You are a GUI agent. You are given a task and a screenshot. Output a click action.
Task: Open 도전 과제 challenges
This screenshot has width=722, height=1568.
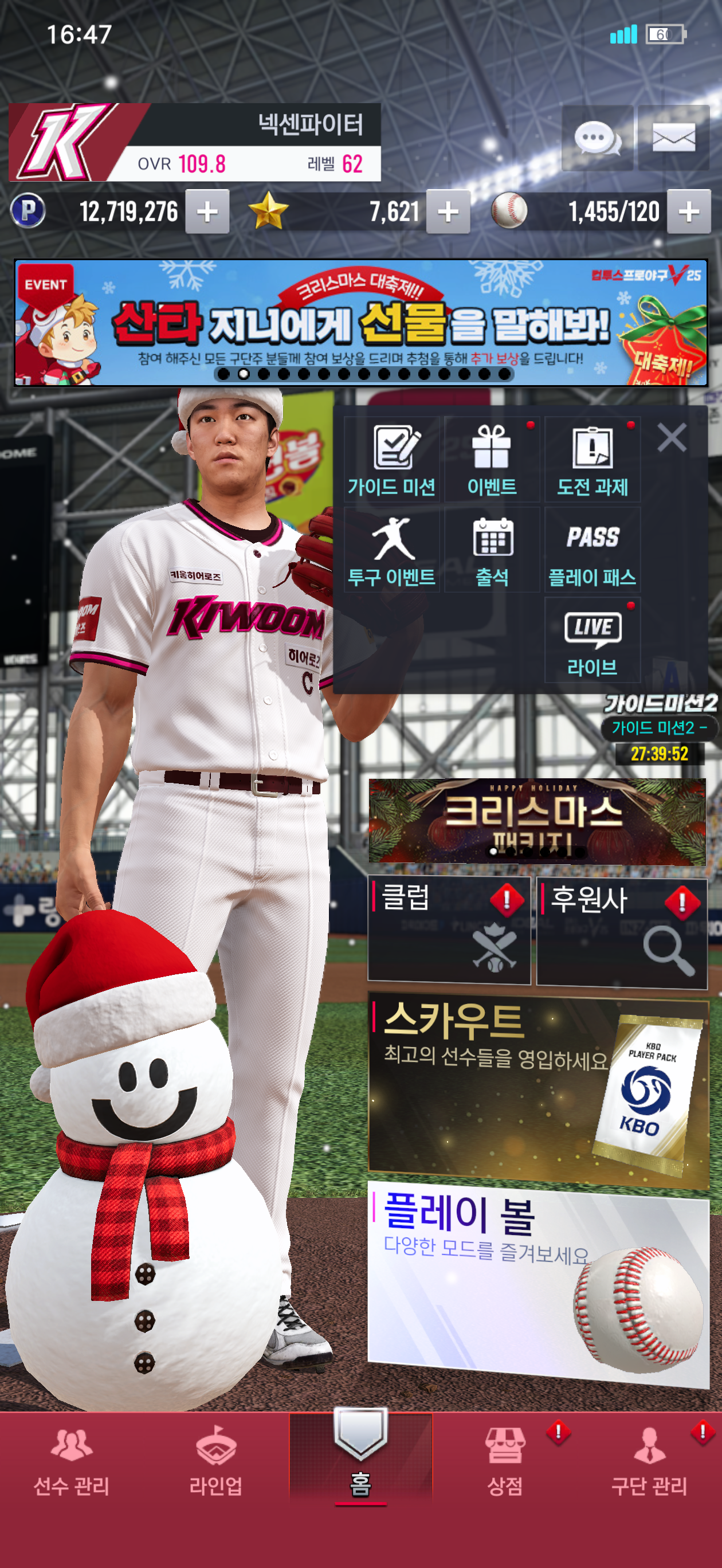pos(592,460)
